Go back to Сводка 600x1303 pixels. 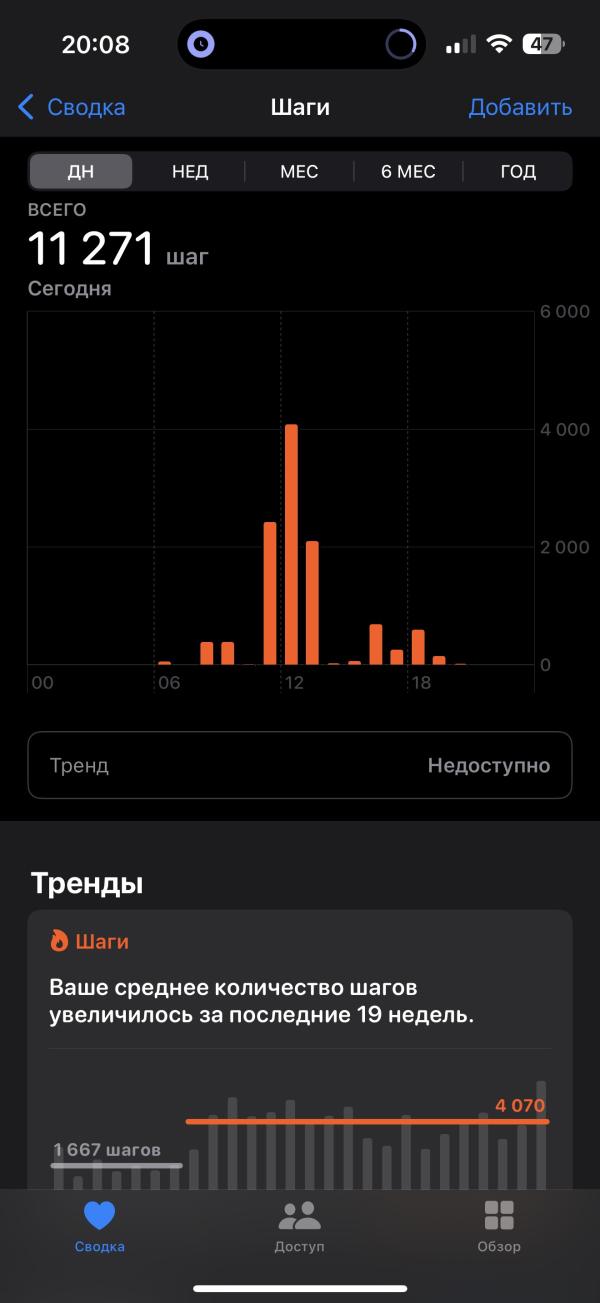pyautogui.click(x=72, y=107)
